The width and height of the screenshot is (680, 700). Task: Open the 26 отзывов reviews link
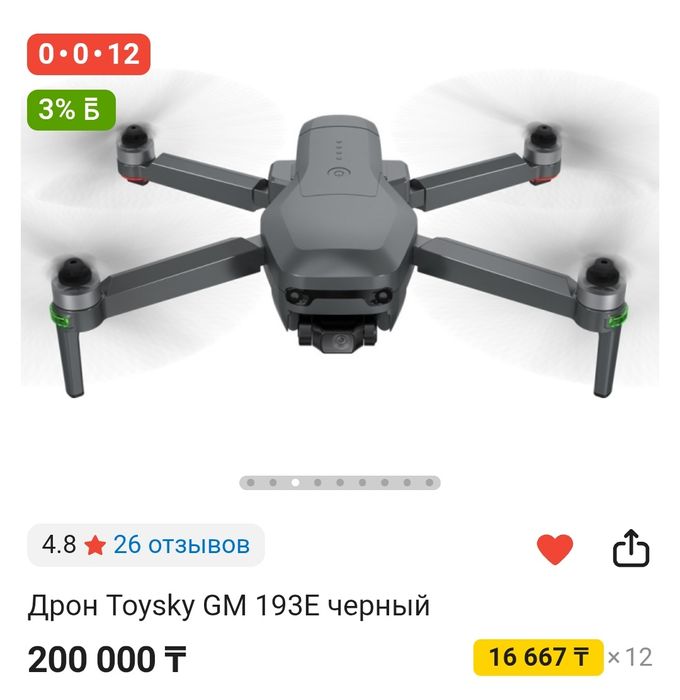click(181, 545)
